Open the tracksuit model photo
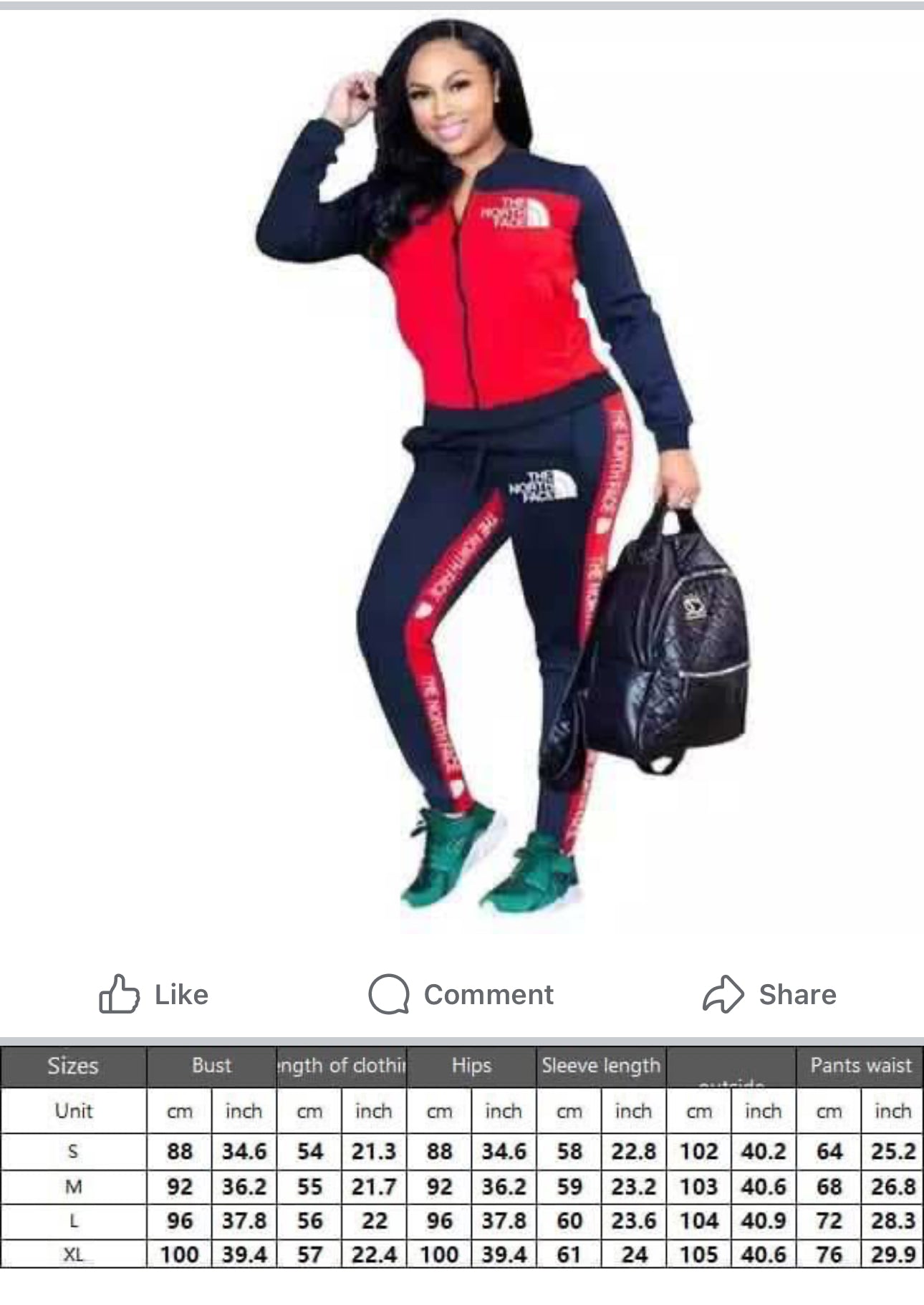Image resolution: width=924 pixels, height=1305 pixels. tap(473, 473)
